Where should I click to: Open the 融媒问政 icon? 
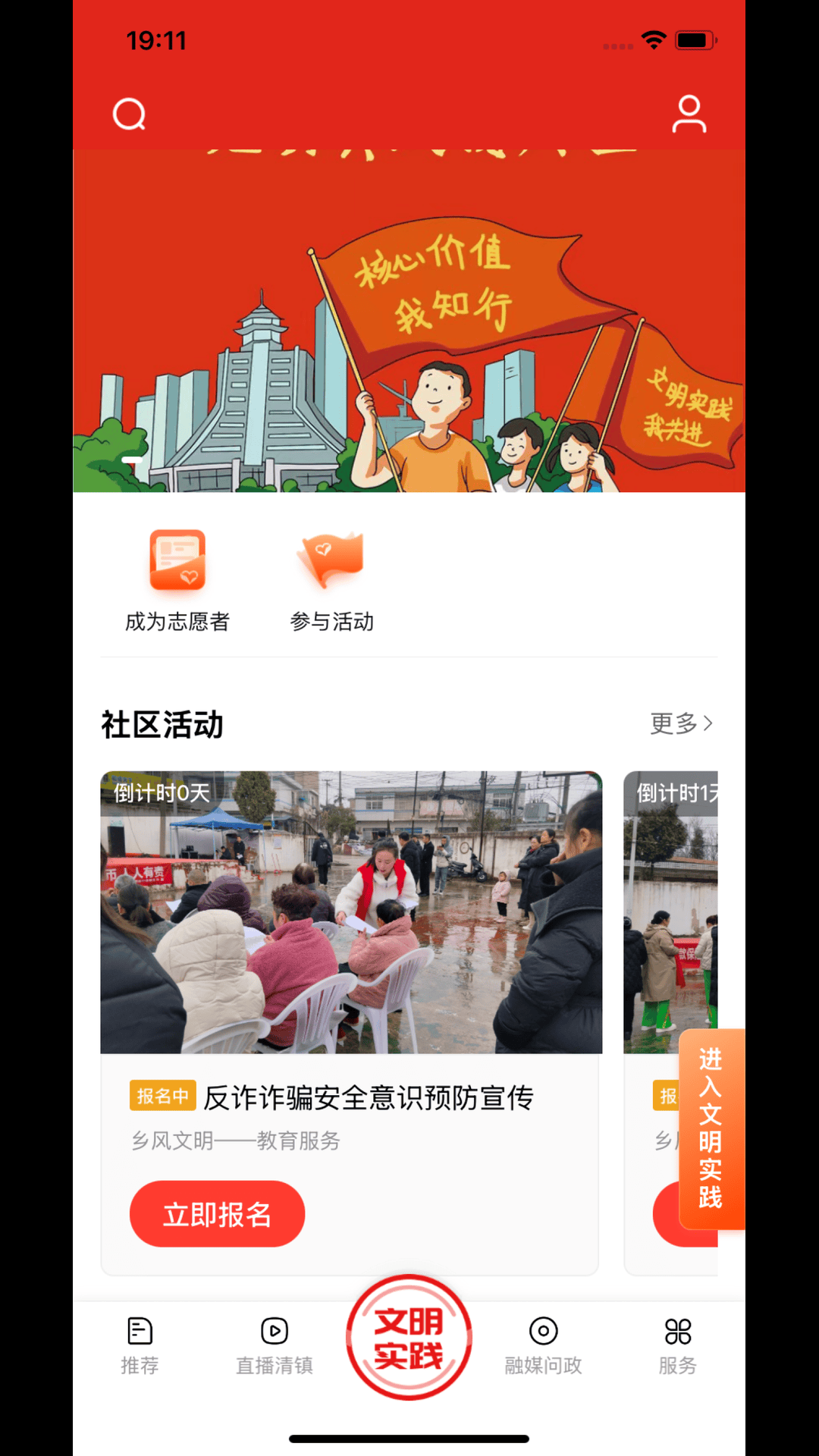pos(543,1332)
